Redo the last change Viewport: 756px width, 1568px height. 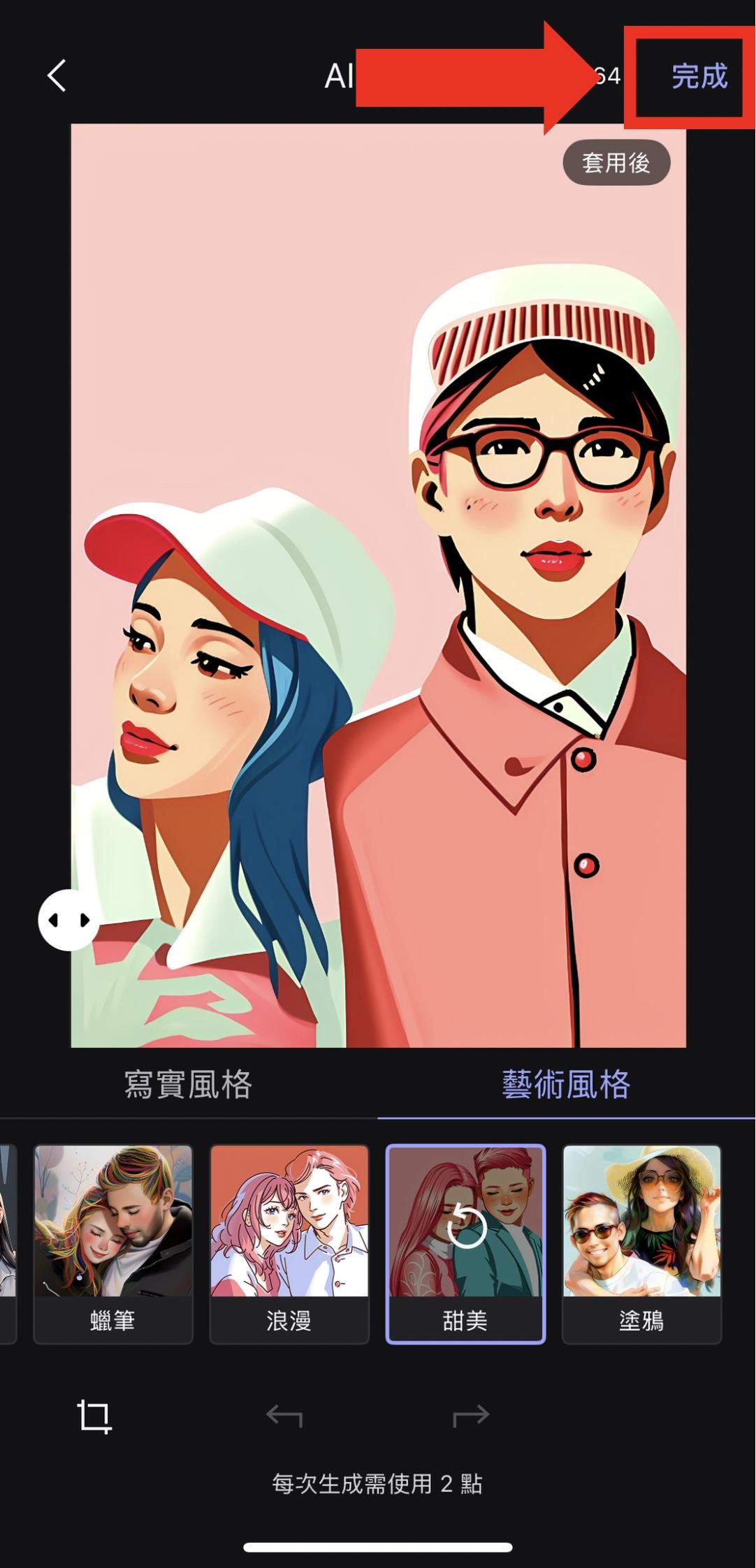click(x=471, y=1416)
